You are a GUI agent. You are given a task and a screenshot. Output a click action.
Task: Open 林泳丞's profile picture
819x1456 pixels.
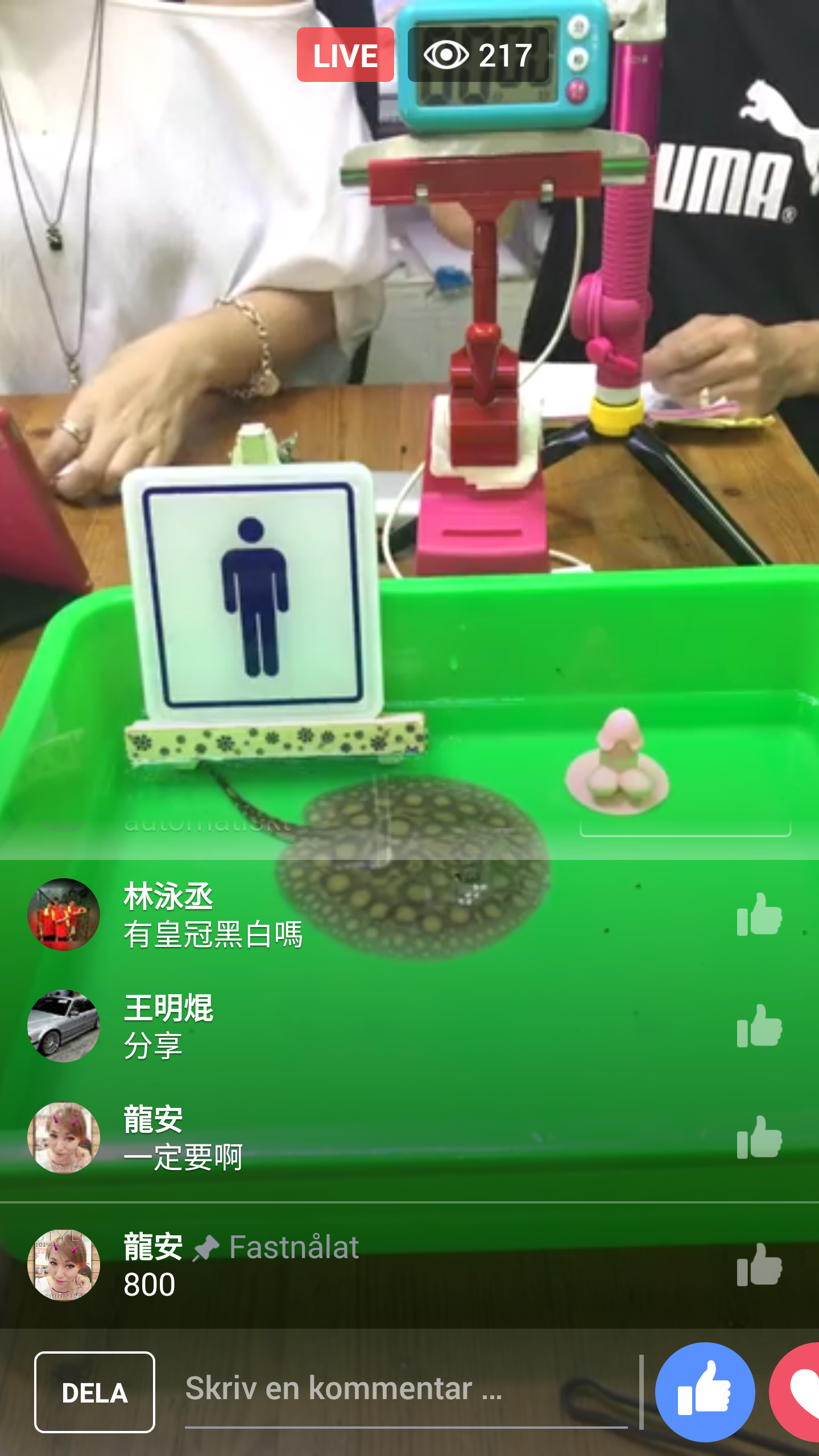point(64,915)
